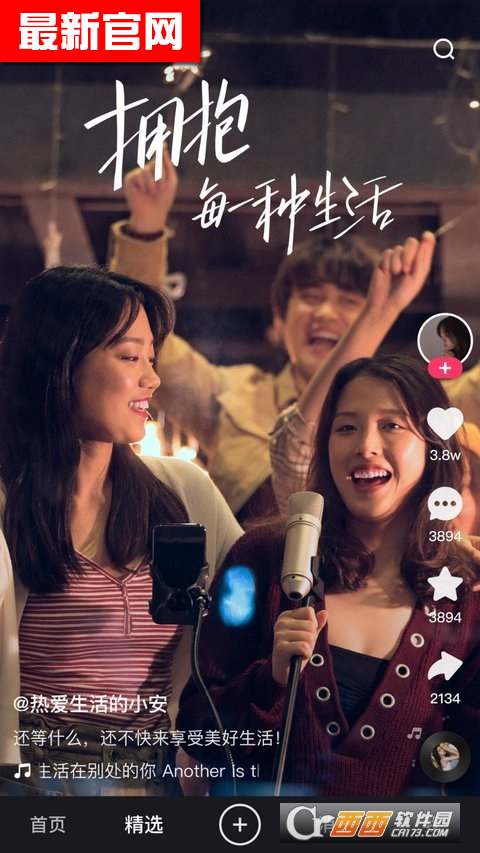Image resolution: width=480 pixels, height=853 pixels.
Task: Like this video with the heart
Action: (x=445, y=423)
